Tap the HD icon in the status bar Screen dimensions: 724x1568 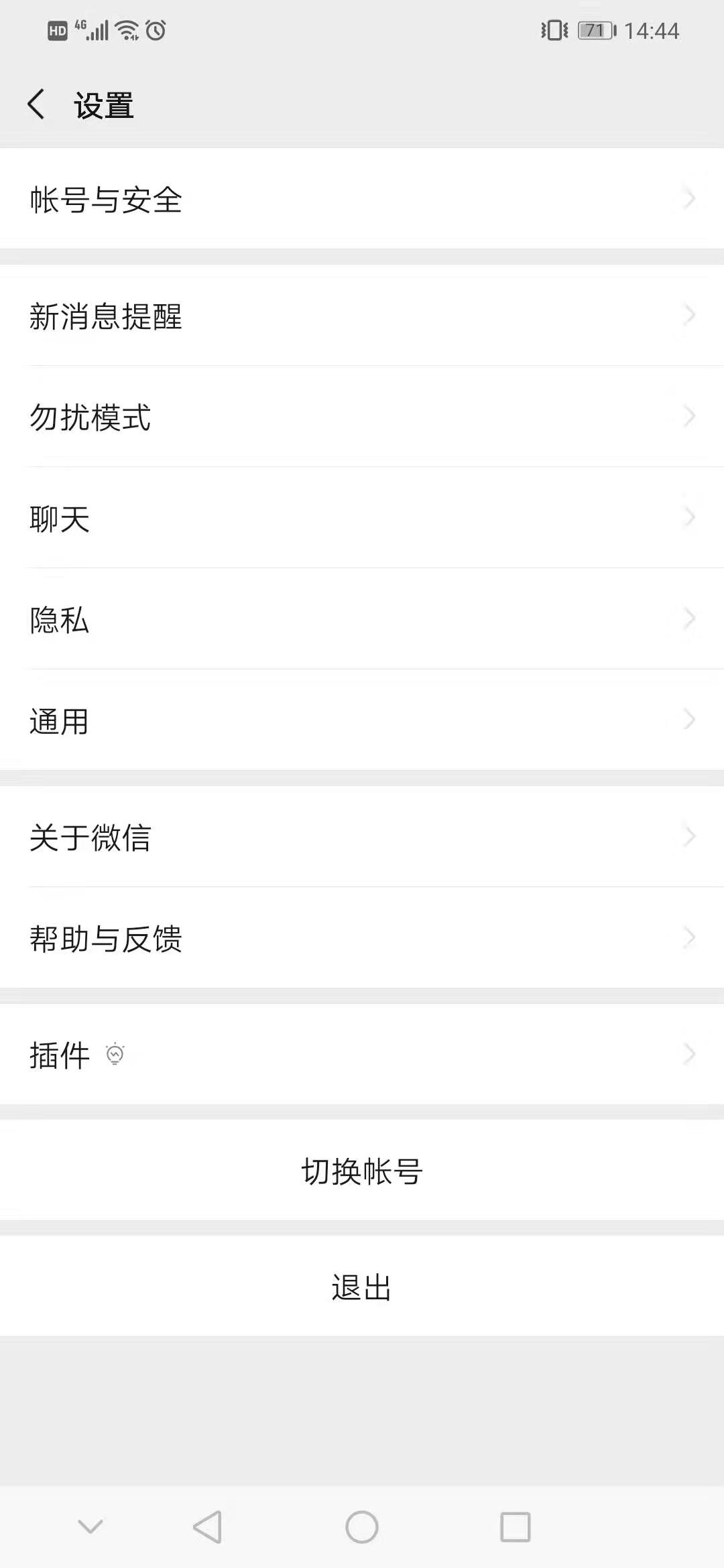[x=57, y=29]
